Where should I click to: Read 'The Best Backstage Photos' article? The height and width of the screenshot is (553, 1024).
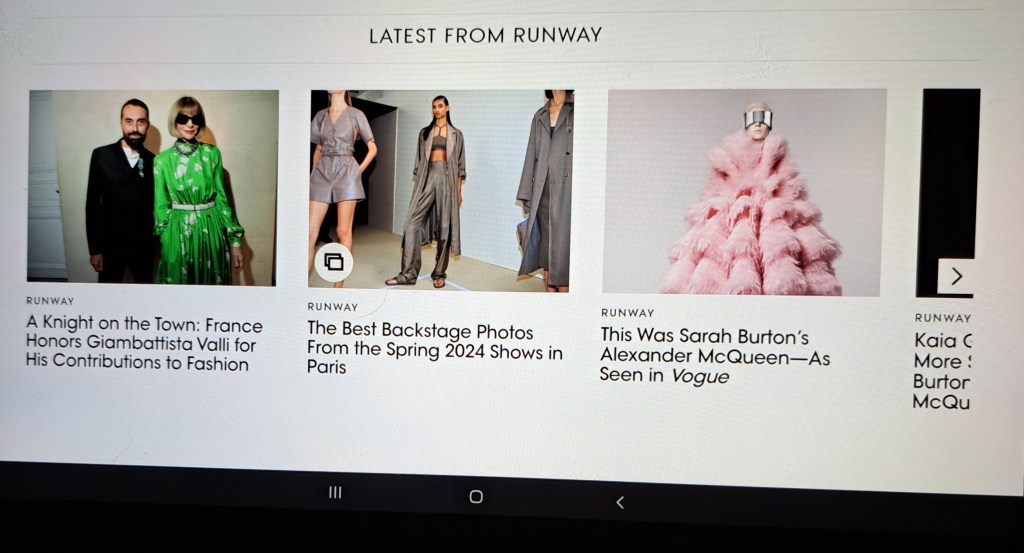pyautogui.click(x=434, y=348)
